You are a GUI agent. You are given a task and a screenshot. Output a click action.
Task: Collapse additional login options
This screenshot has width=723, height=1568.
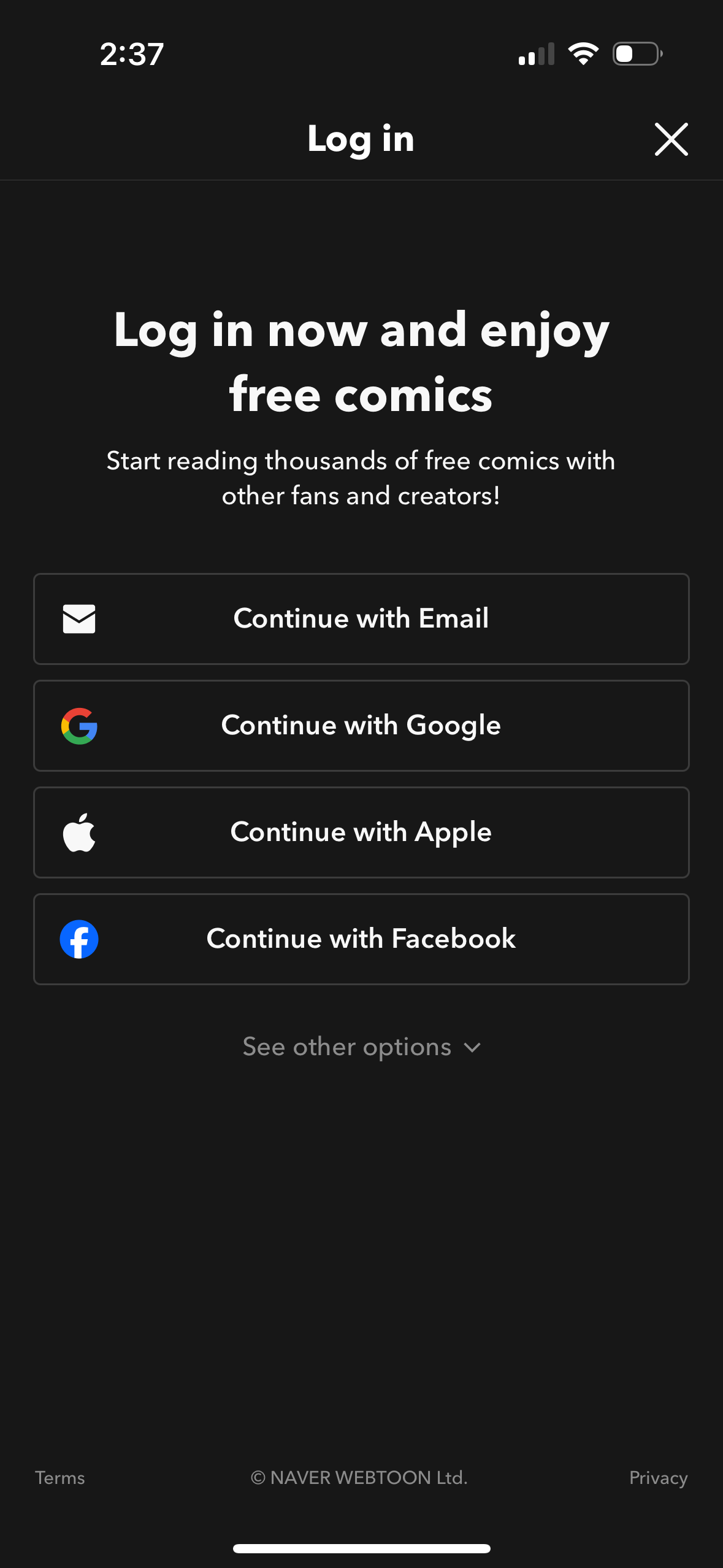361,1047
